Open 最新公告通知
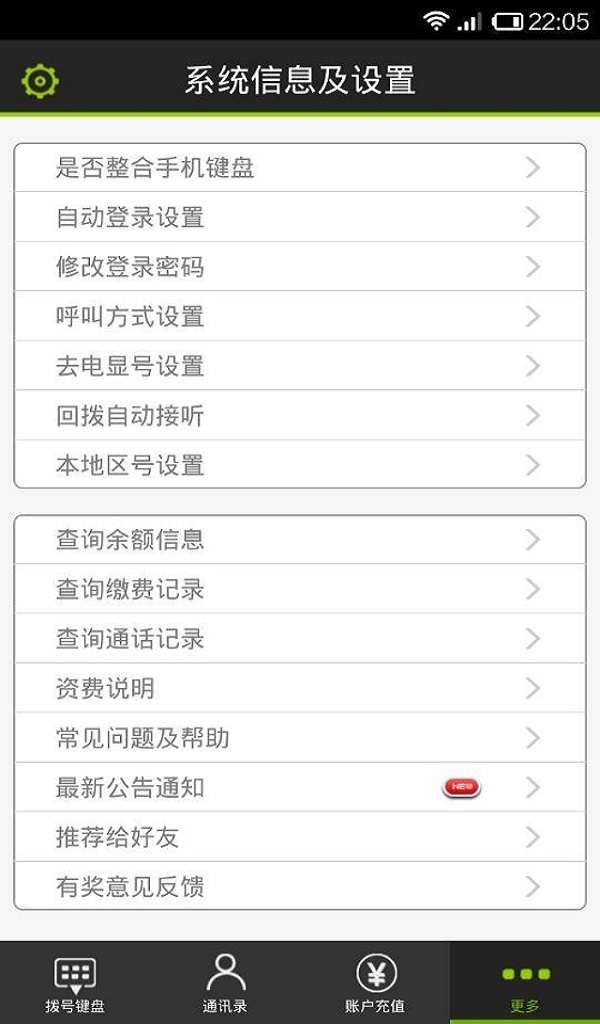600x1024 pixels. click(x=300, y=788)
